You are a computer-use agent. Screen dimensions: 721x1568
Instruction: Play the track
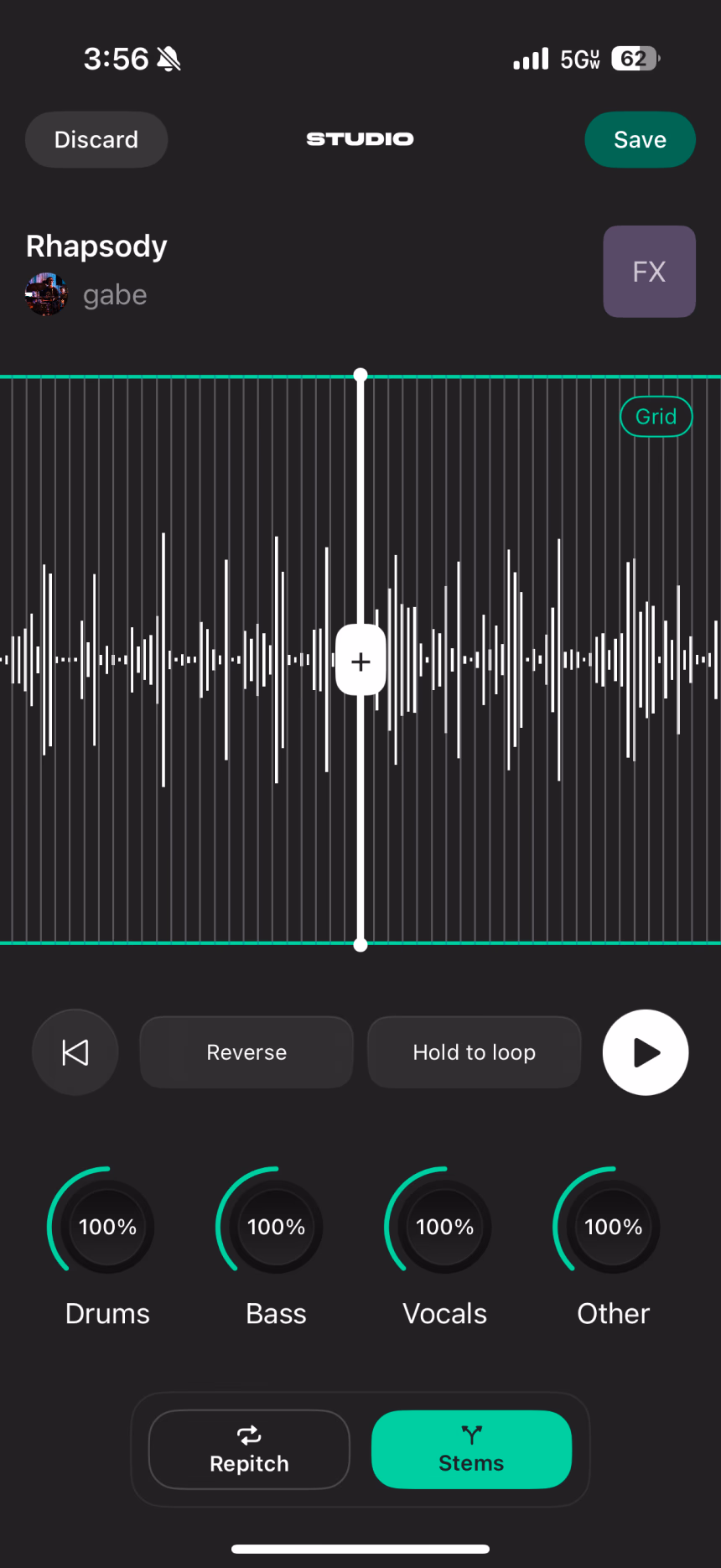click(646, 1052)
